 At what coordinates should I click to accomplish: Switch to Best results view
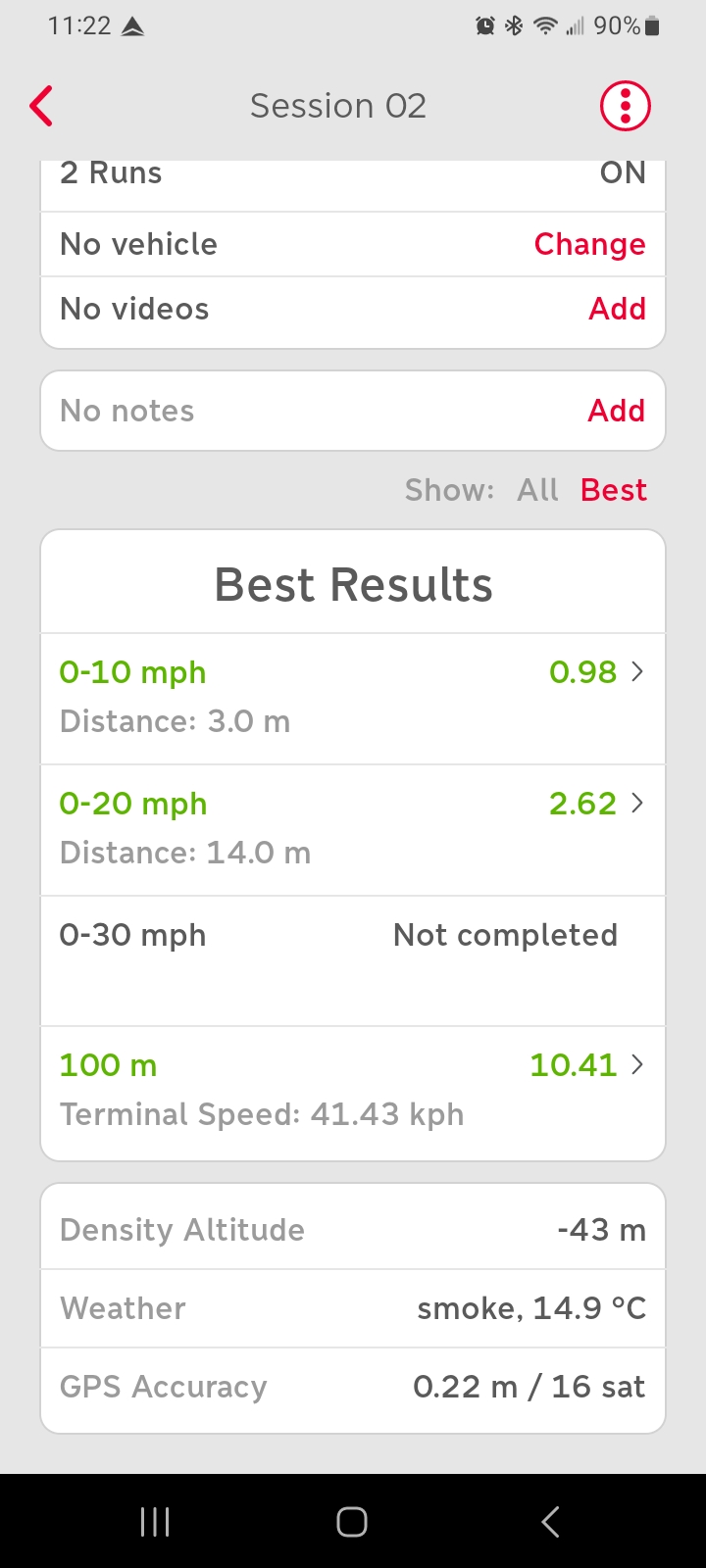pyautogui.click(x=614, y=490)
